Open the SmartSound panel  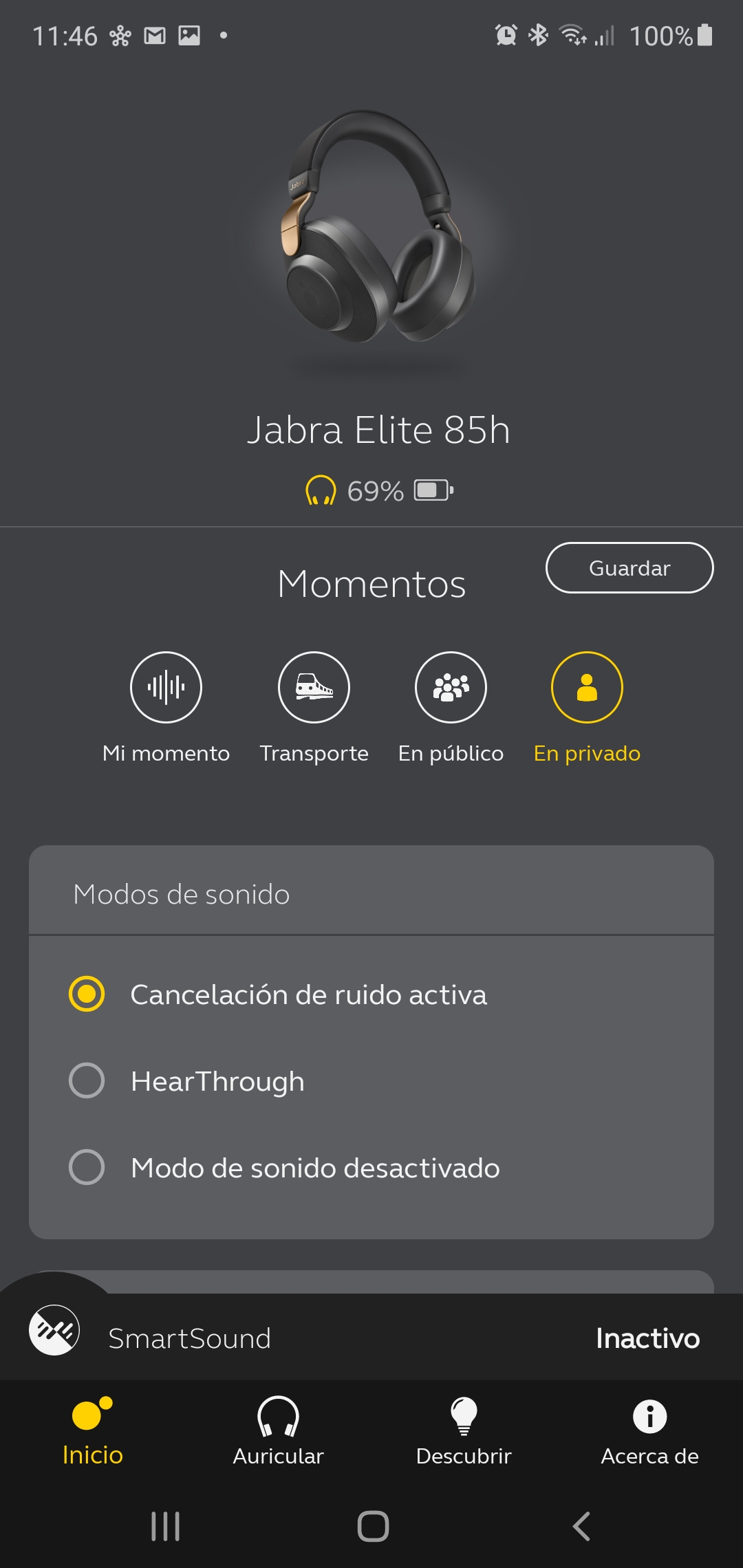click(371, 1338)
